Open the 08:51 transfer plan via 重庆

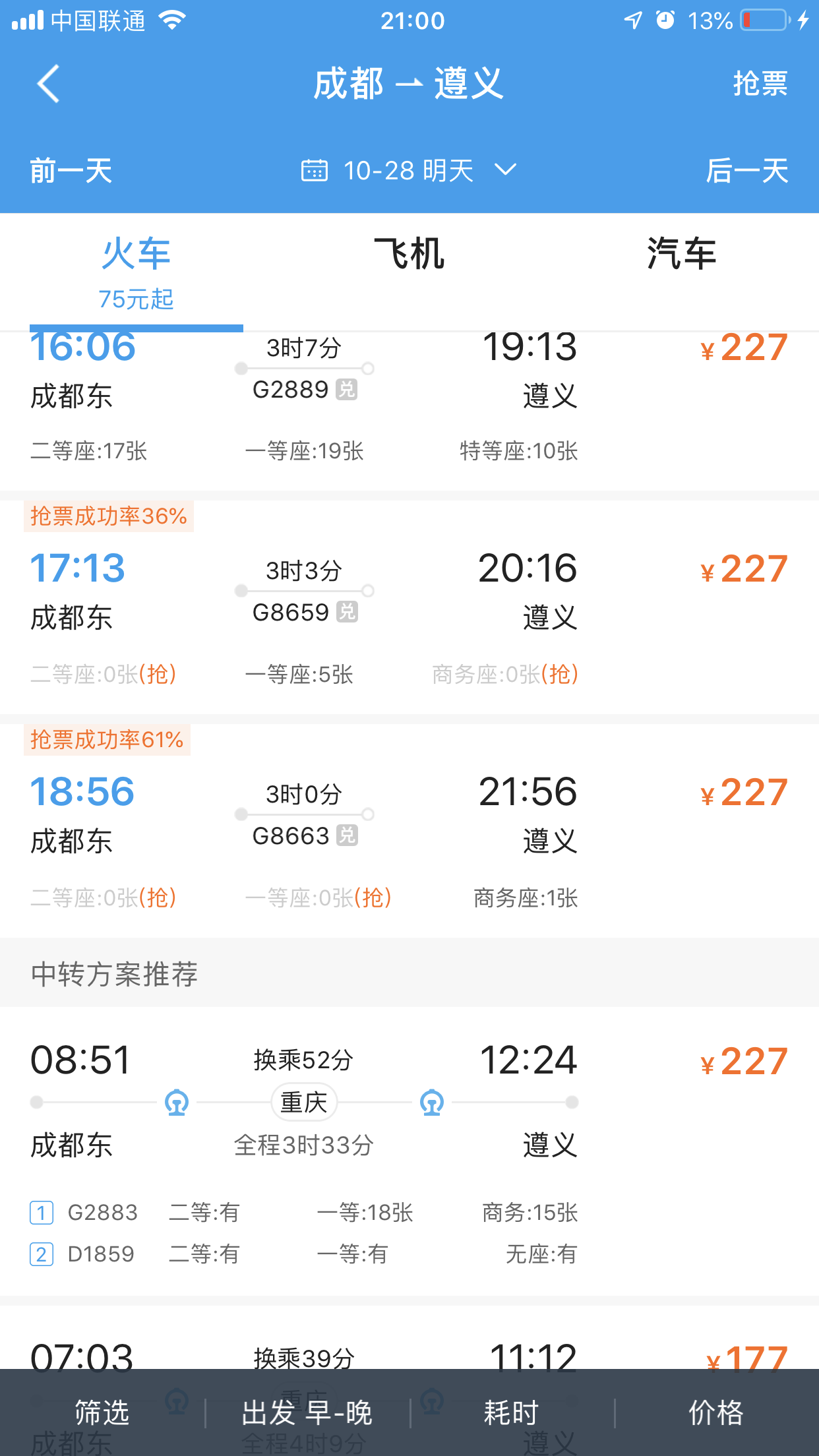click(x=409, y=1151)
